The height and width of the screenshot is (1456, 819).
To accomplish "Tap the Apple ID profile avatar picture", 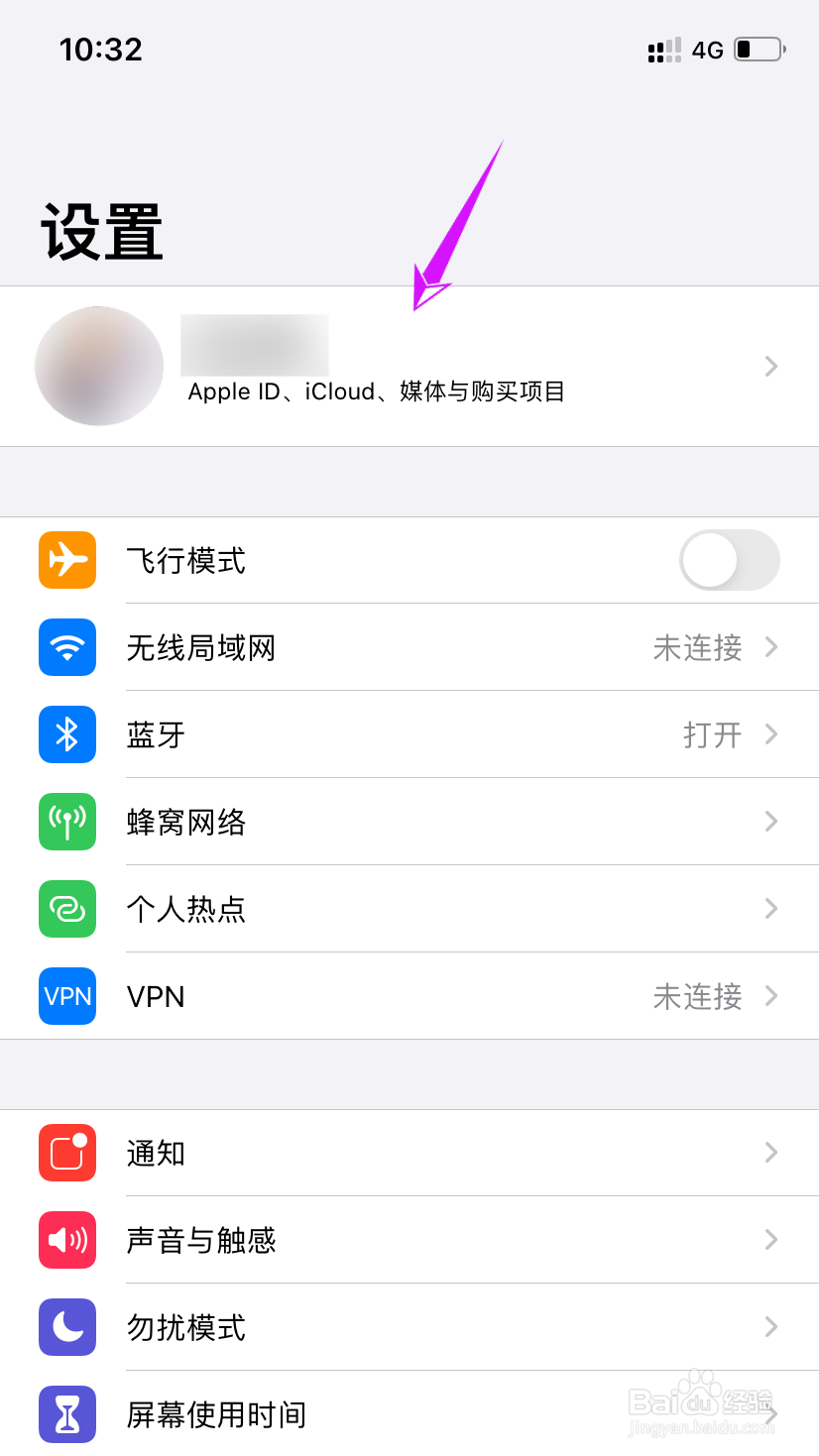I will [99, 366].
